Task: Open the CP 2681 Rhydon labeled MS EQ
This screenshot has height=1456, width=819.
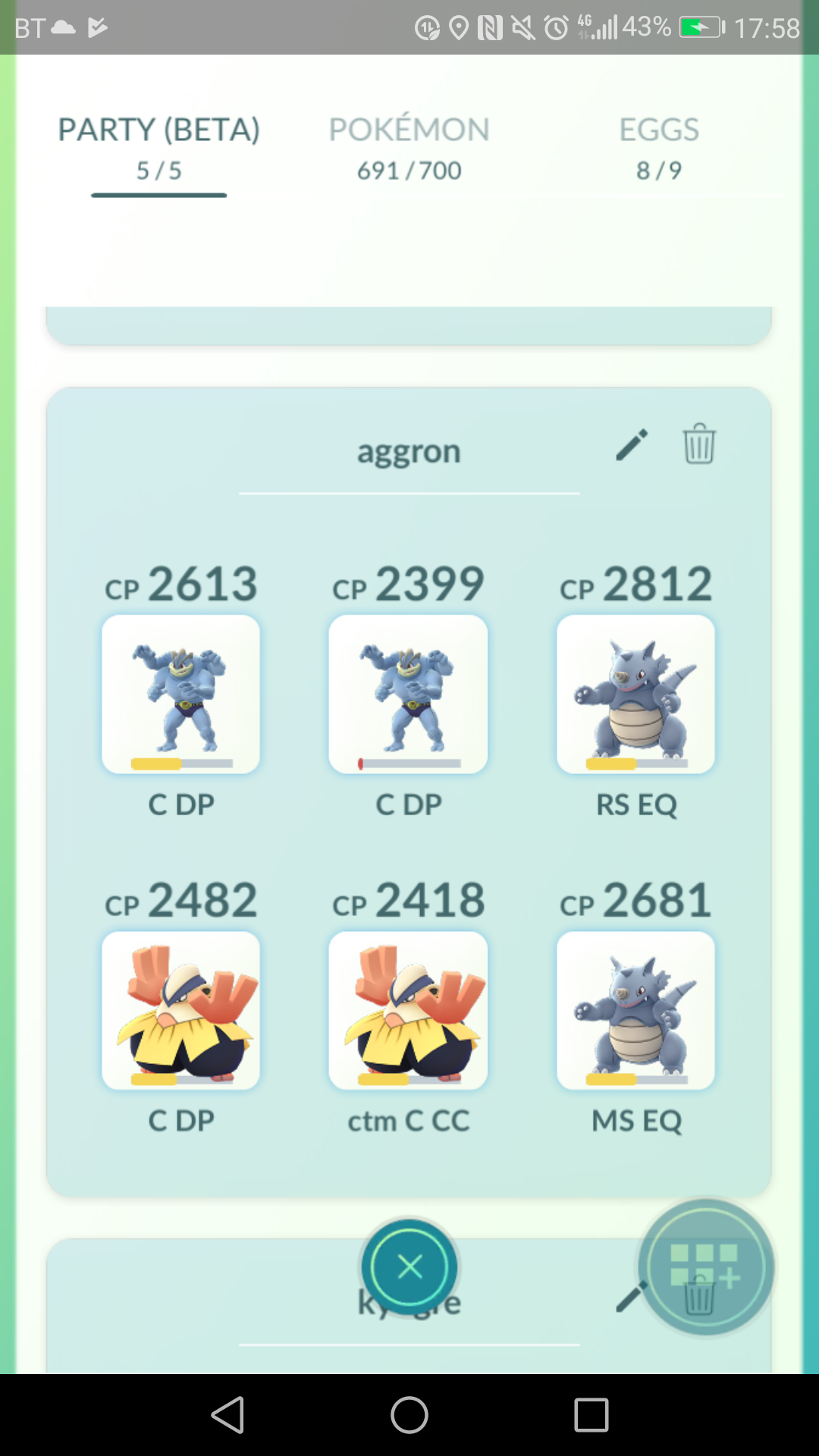Action: point(635,1010)
